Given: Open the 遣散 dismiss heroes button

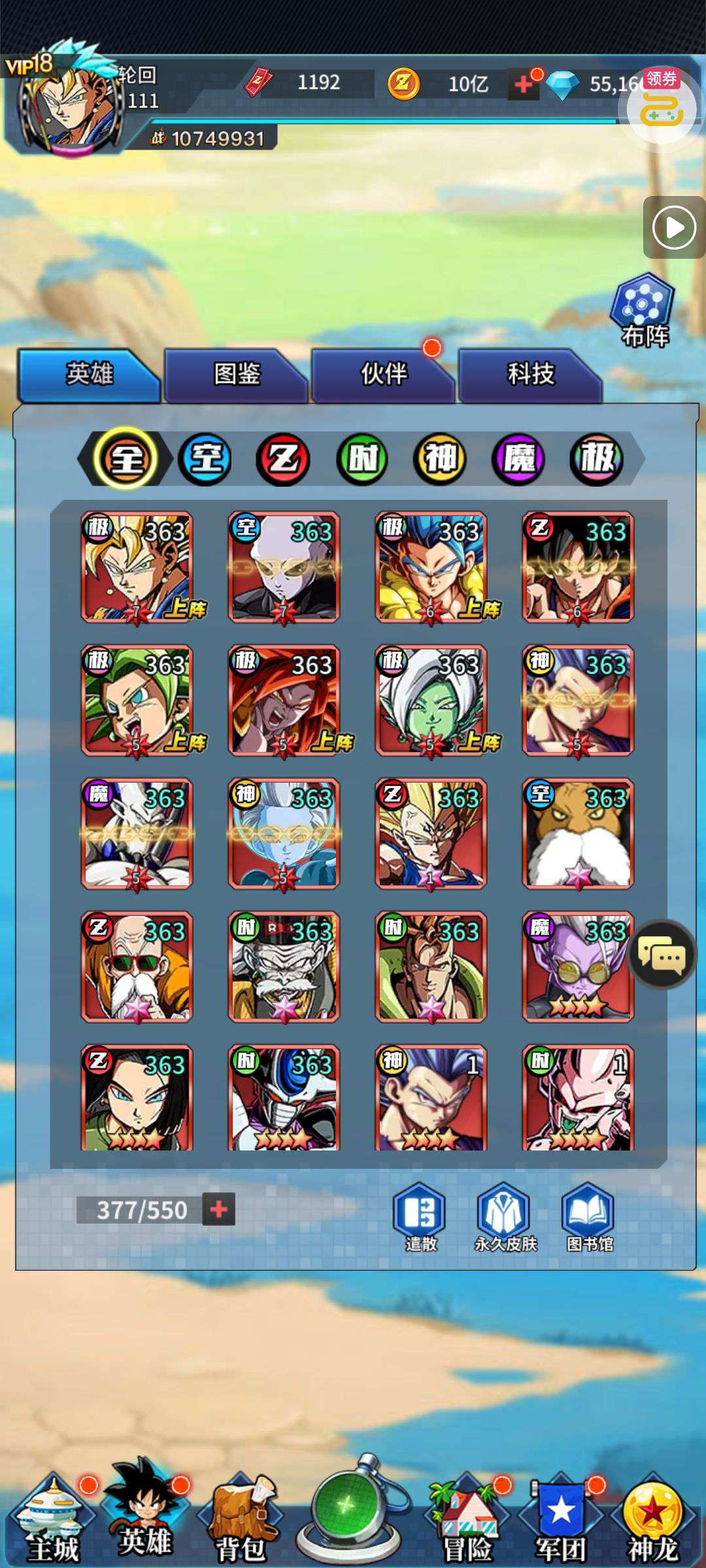Looking at the screenshot, I should [x=420, y=1218].
